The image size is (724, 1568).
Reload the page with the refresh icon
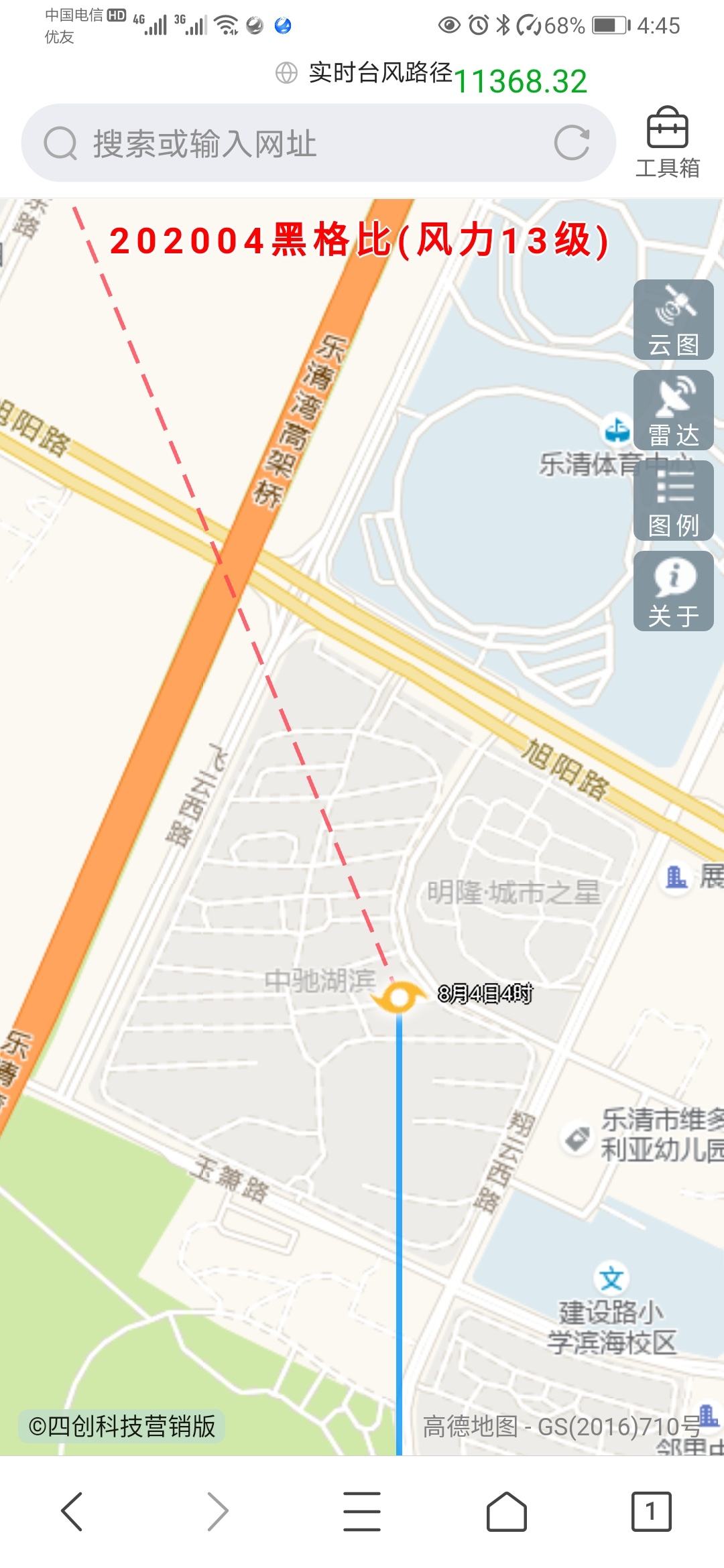(x=572, y=143)
